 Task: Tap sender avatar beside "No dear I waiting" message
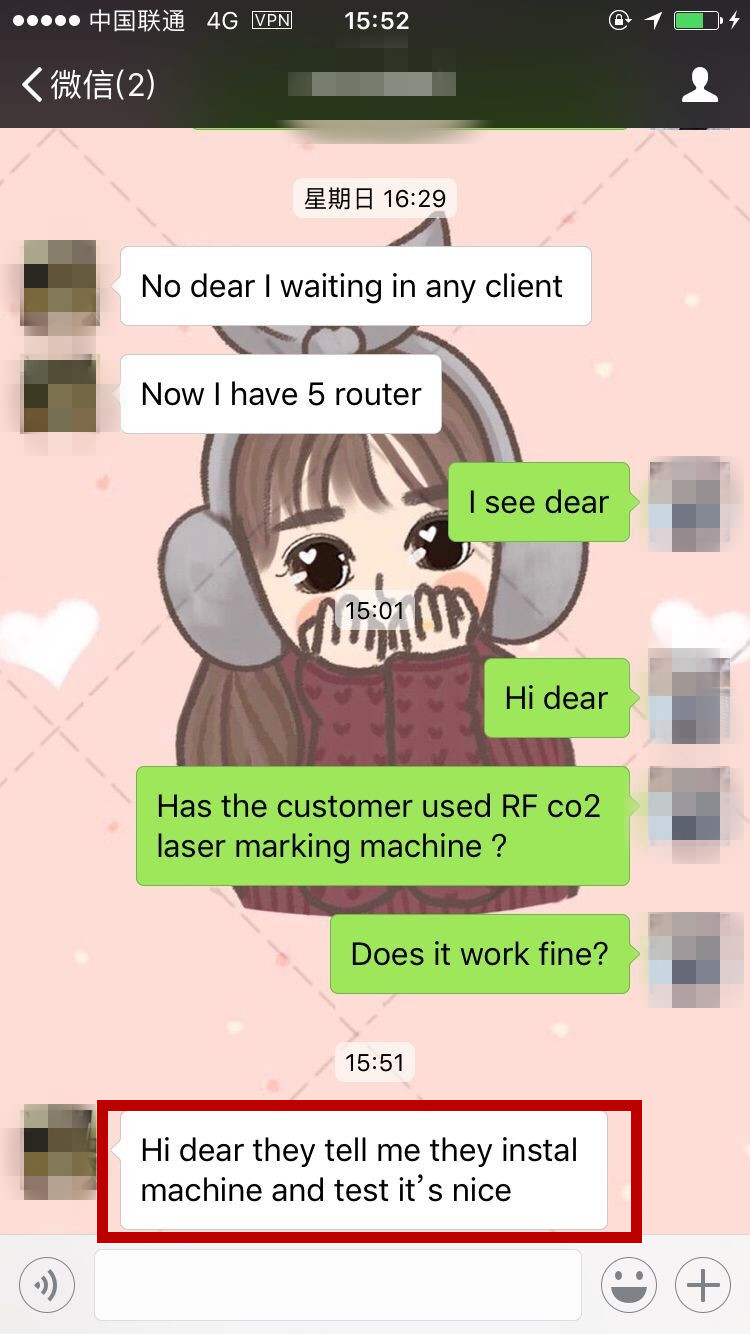pos(60,284)
